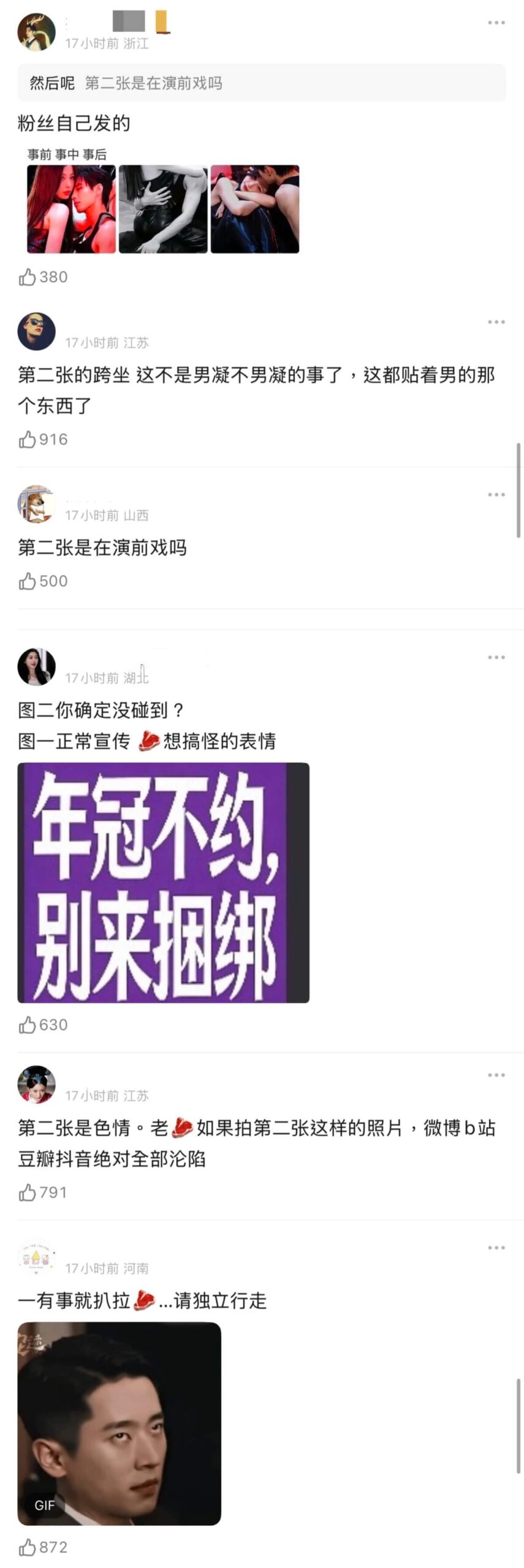Like the comment with 916 likes
524x1568 pixels.
click(28, 439)
